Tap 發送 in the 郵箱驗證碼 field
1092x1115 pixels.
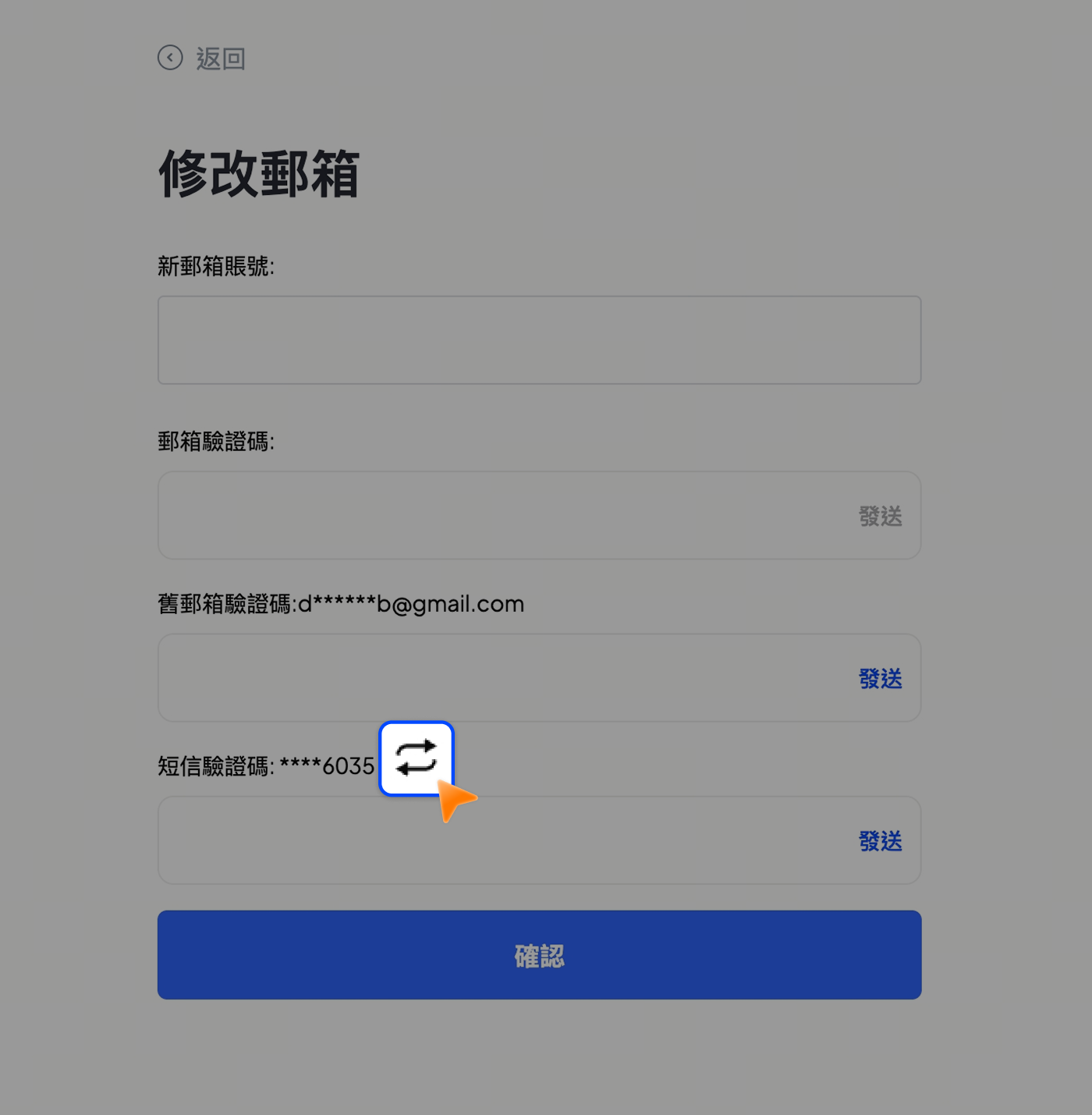pyautogui.click(x=880, y=516)
